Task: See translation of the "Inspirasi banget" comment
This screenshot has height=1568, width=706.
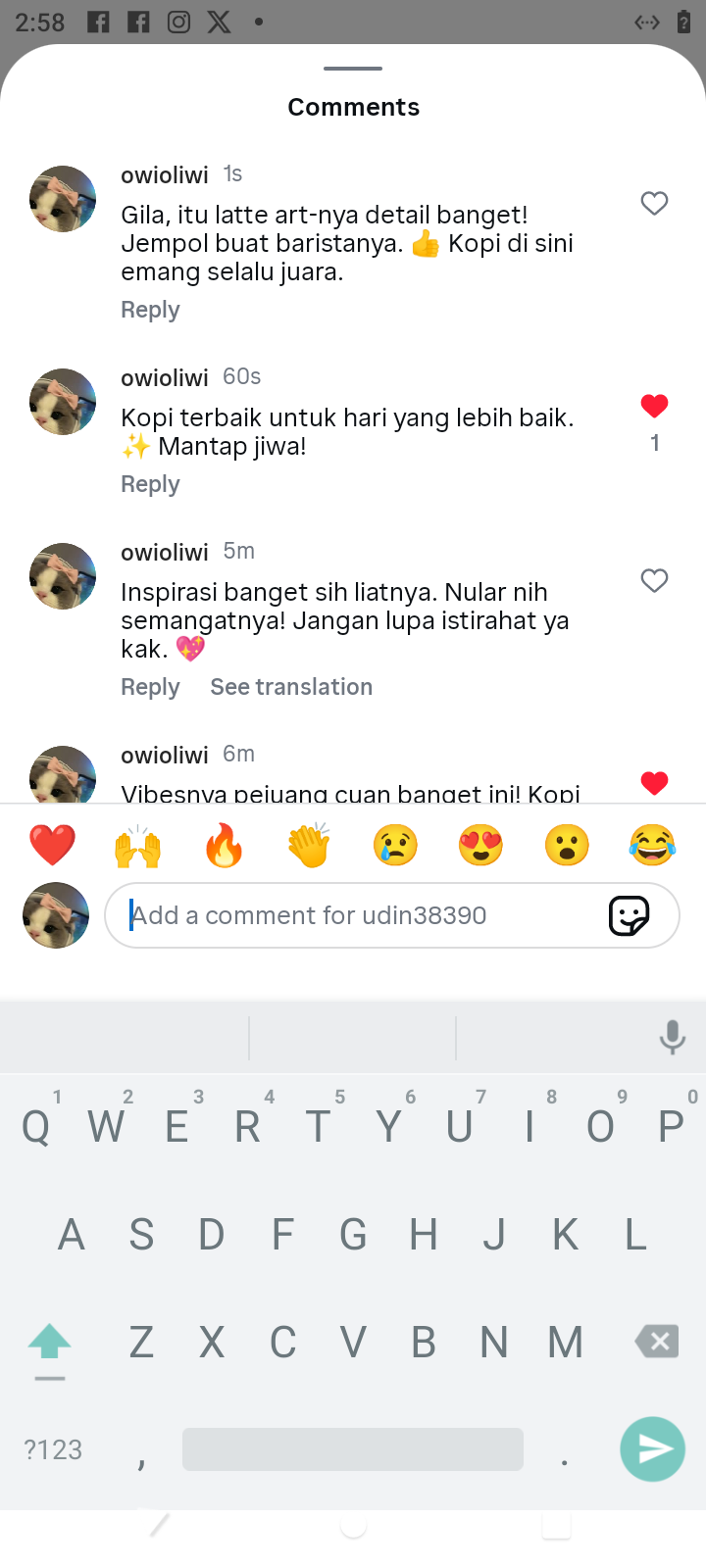Action: coord(291,687)
